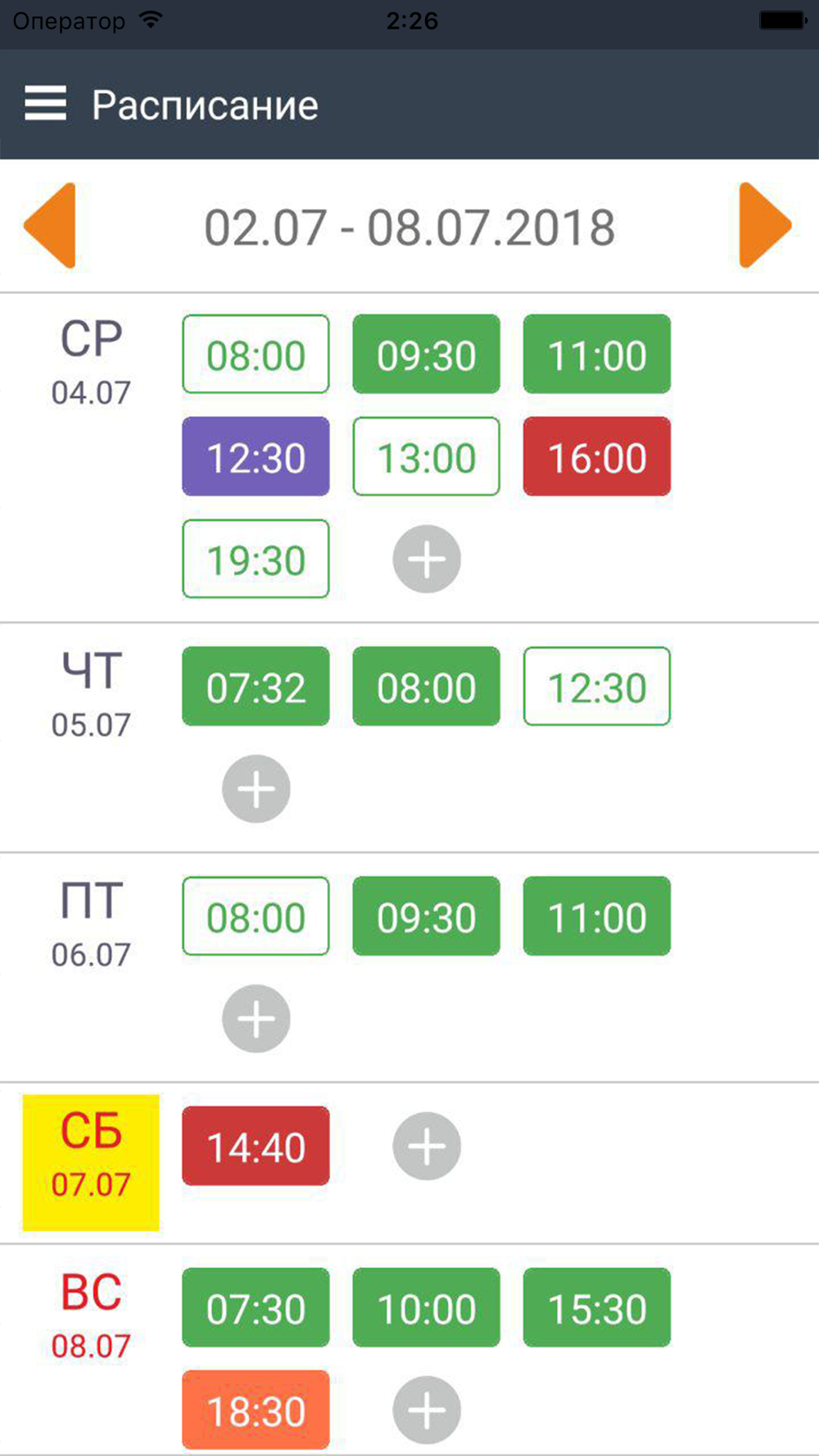Viewport: 819px width, 1456px height.
Task: Select the 11:00 slot on Friday
Action: pyautogui.click(x=597, y=917)
